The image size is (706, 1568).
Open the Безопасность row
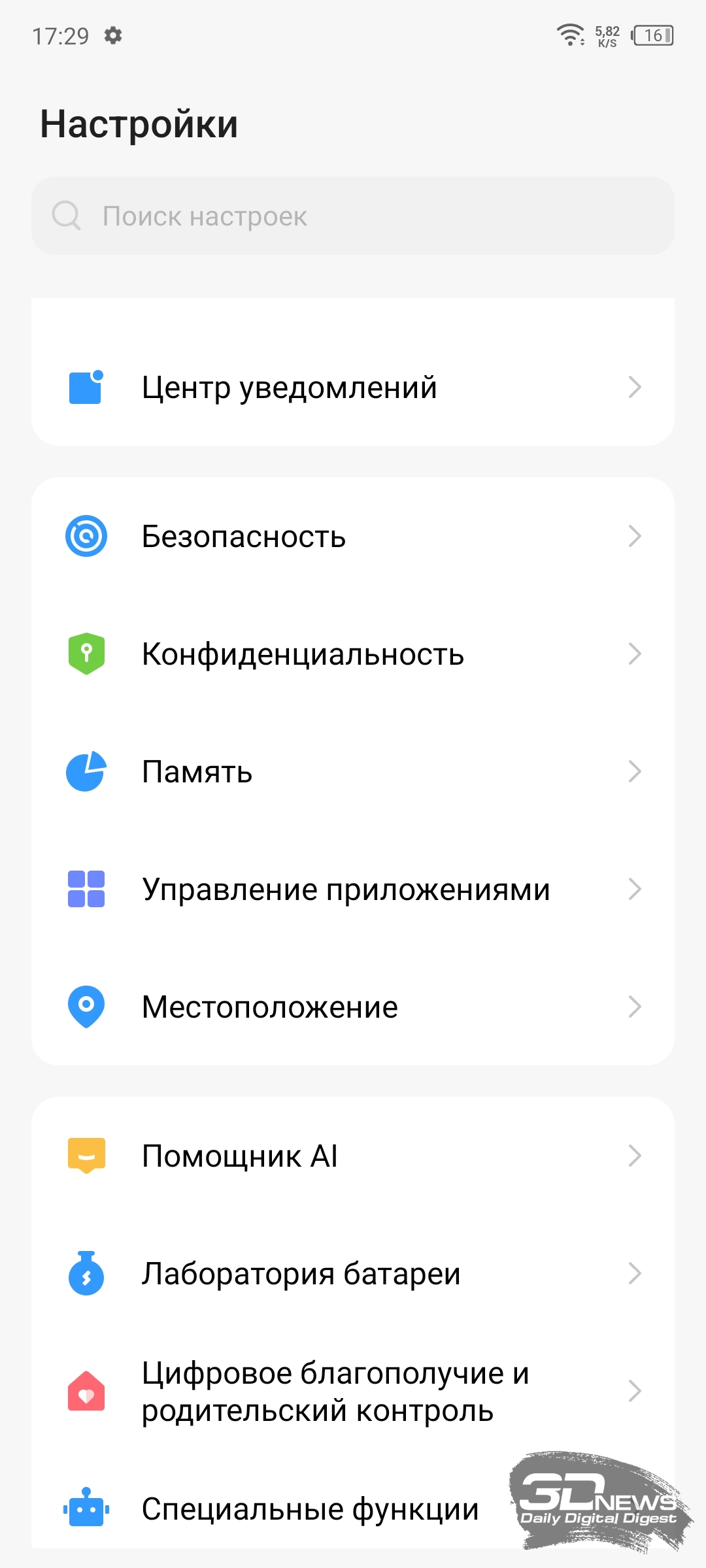click(x=353, y=536)
